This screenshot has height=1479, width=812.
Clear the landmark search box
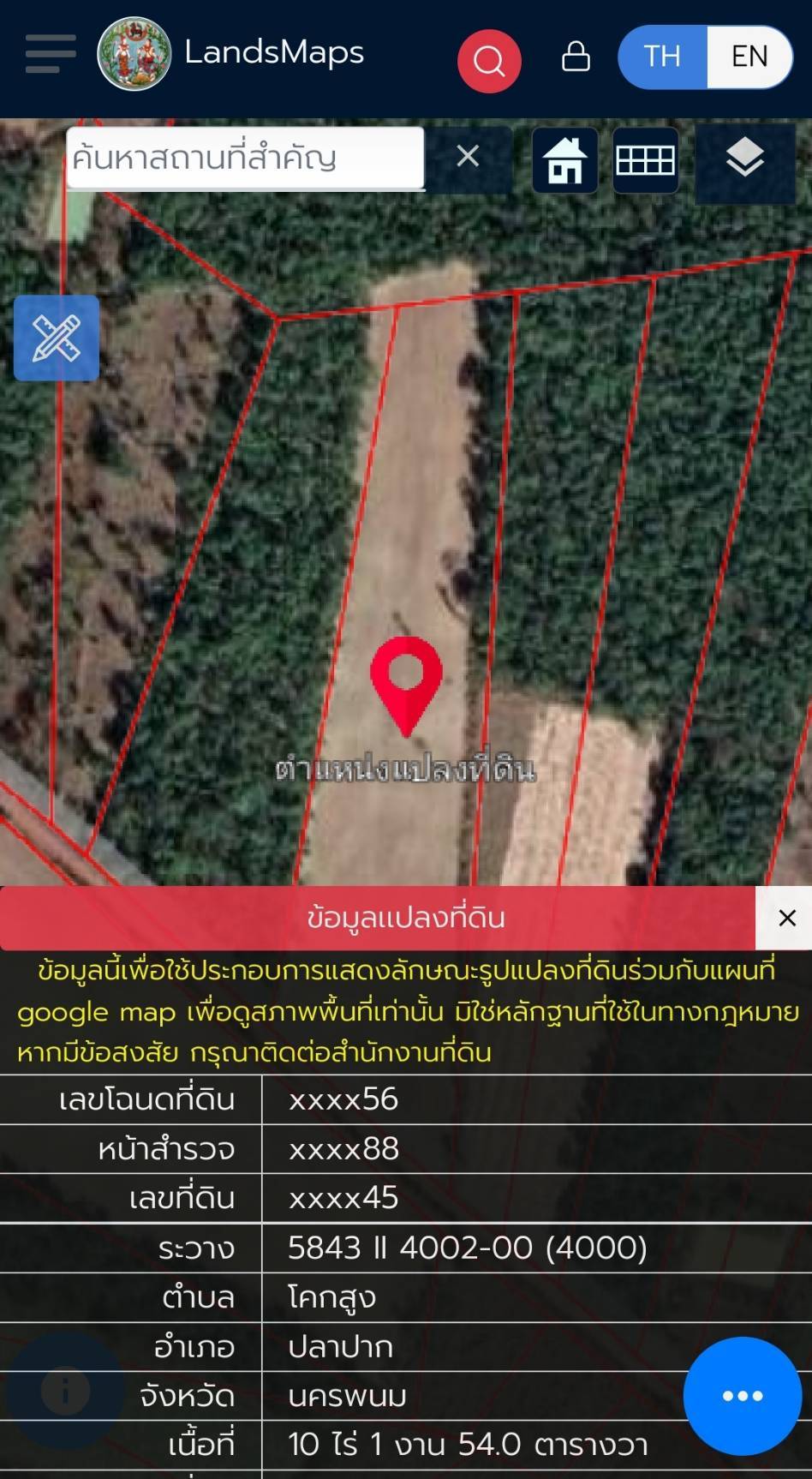[468, 157]
